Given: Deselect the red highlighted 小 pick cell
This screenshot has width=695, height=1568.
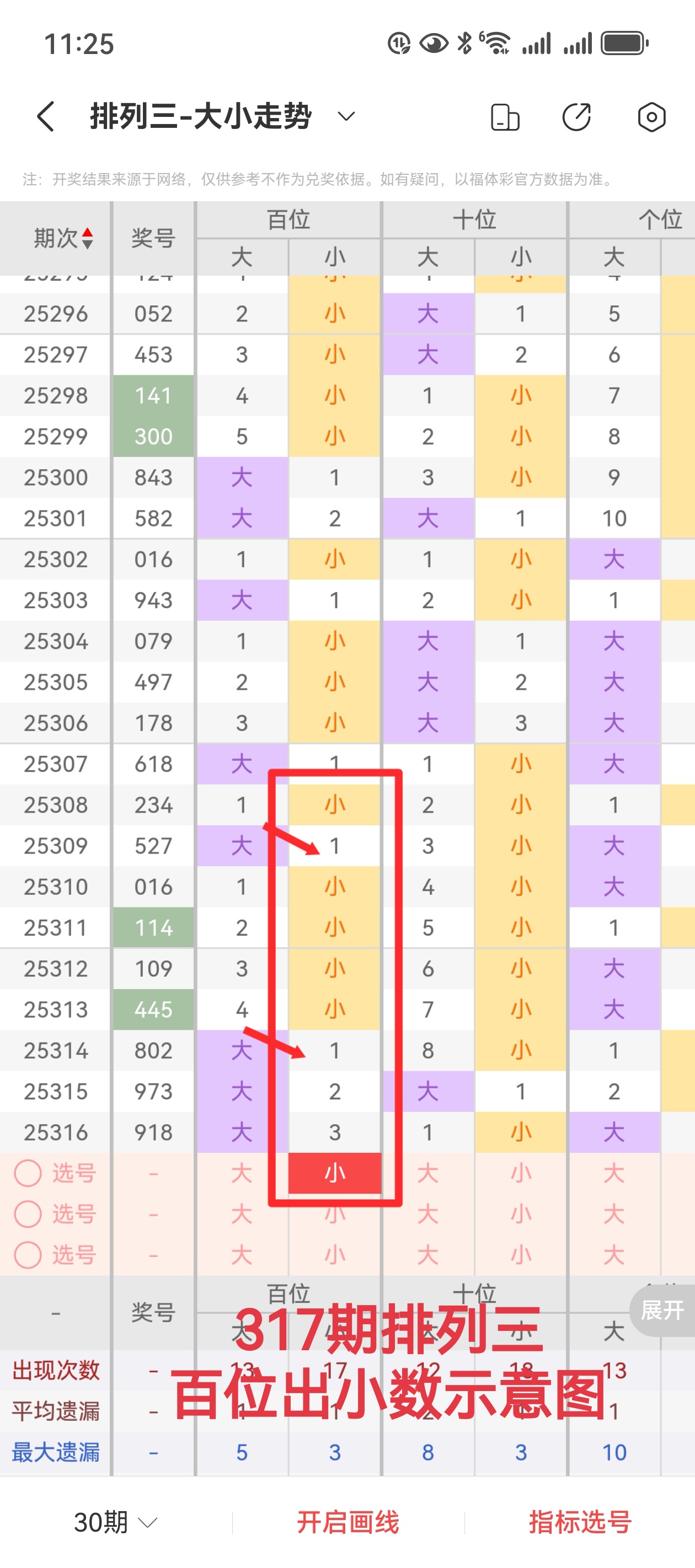Looking at the screenshot, I should click(334, 1172).
